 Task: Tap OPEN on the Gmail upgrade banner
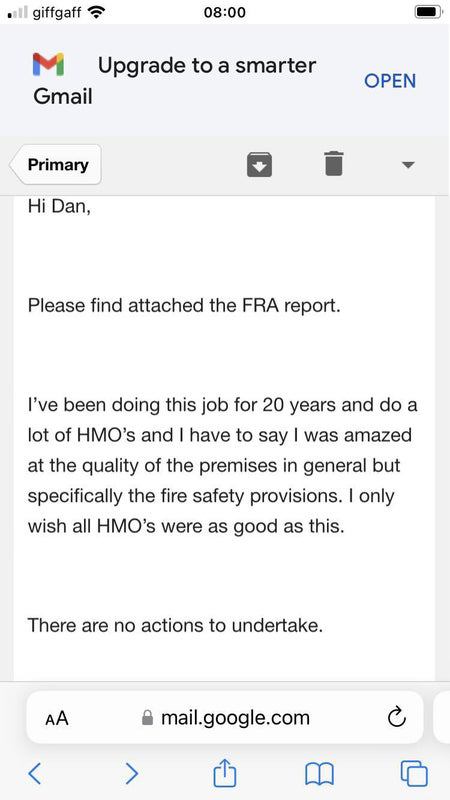pyautogui.click(x=390, y=81)
